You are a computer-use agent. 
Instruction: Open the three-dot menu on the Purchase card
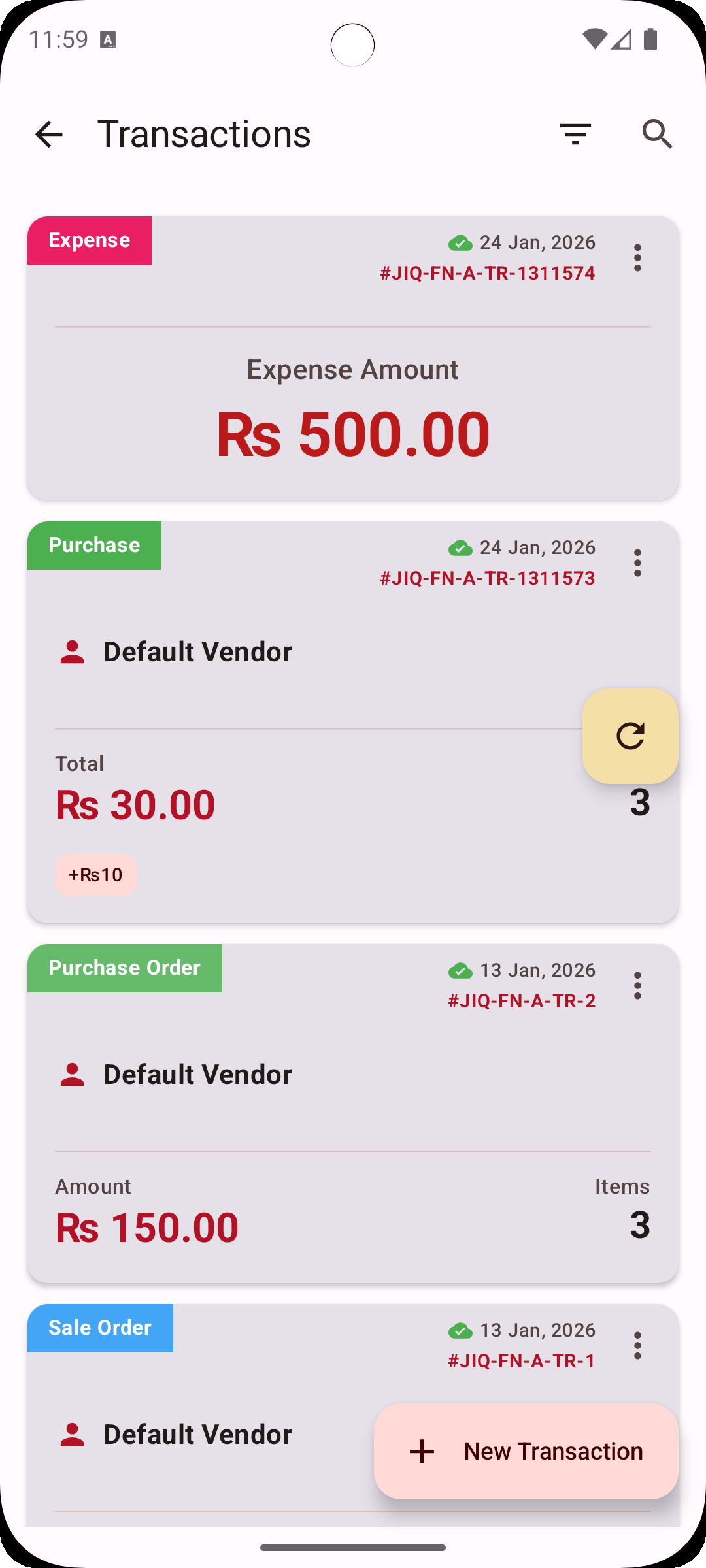637,562
